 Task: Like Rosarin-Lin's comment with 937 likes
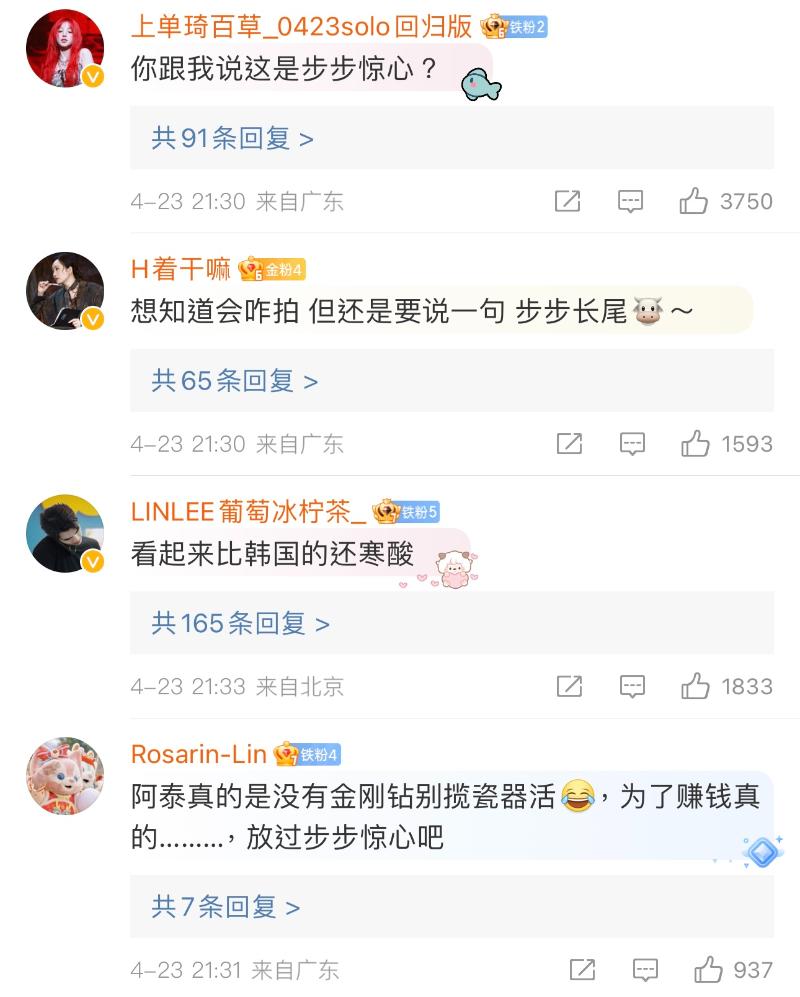coord(708,969)
